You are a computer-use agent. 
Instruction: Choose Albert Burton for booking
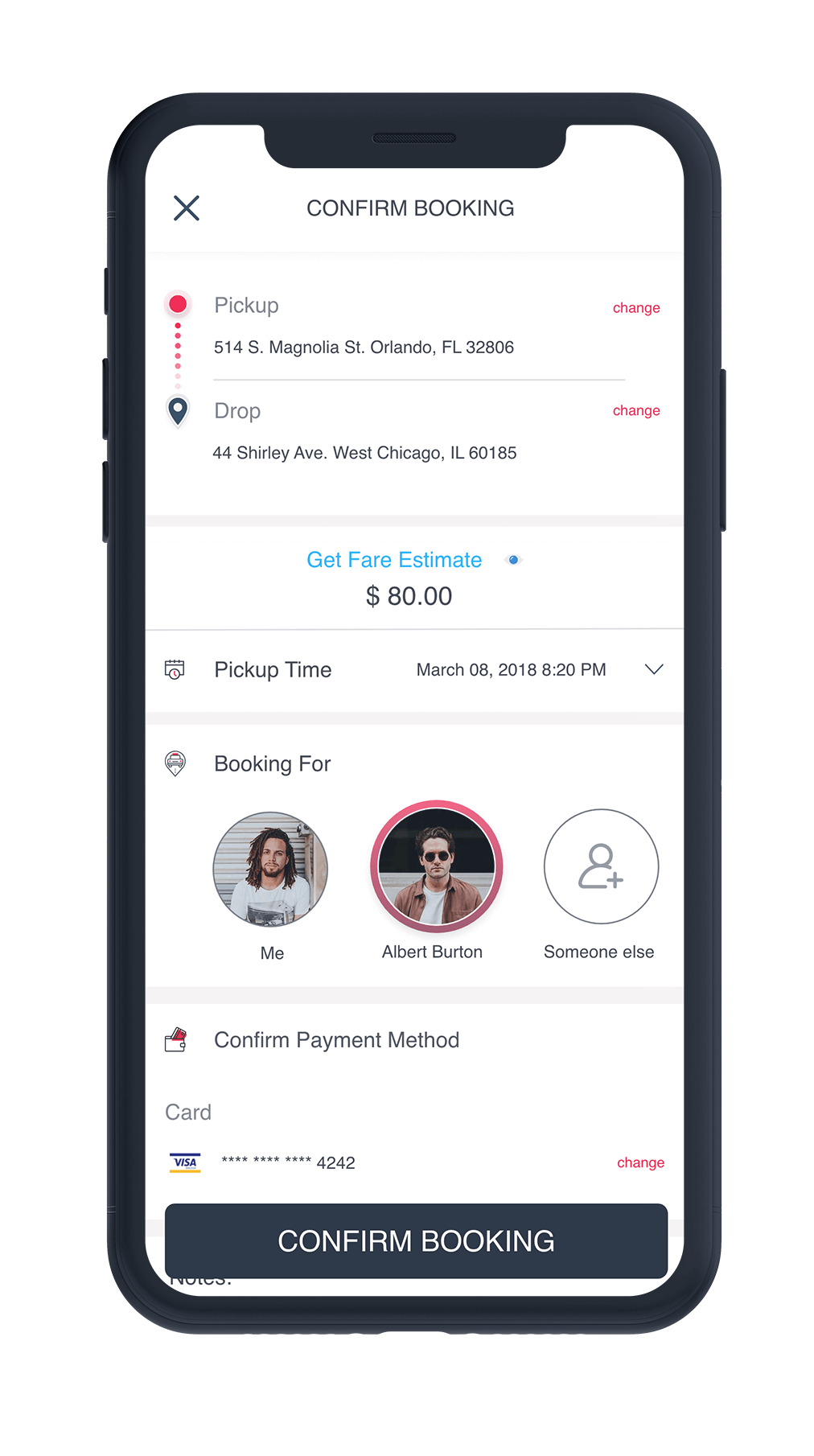436,866
